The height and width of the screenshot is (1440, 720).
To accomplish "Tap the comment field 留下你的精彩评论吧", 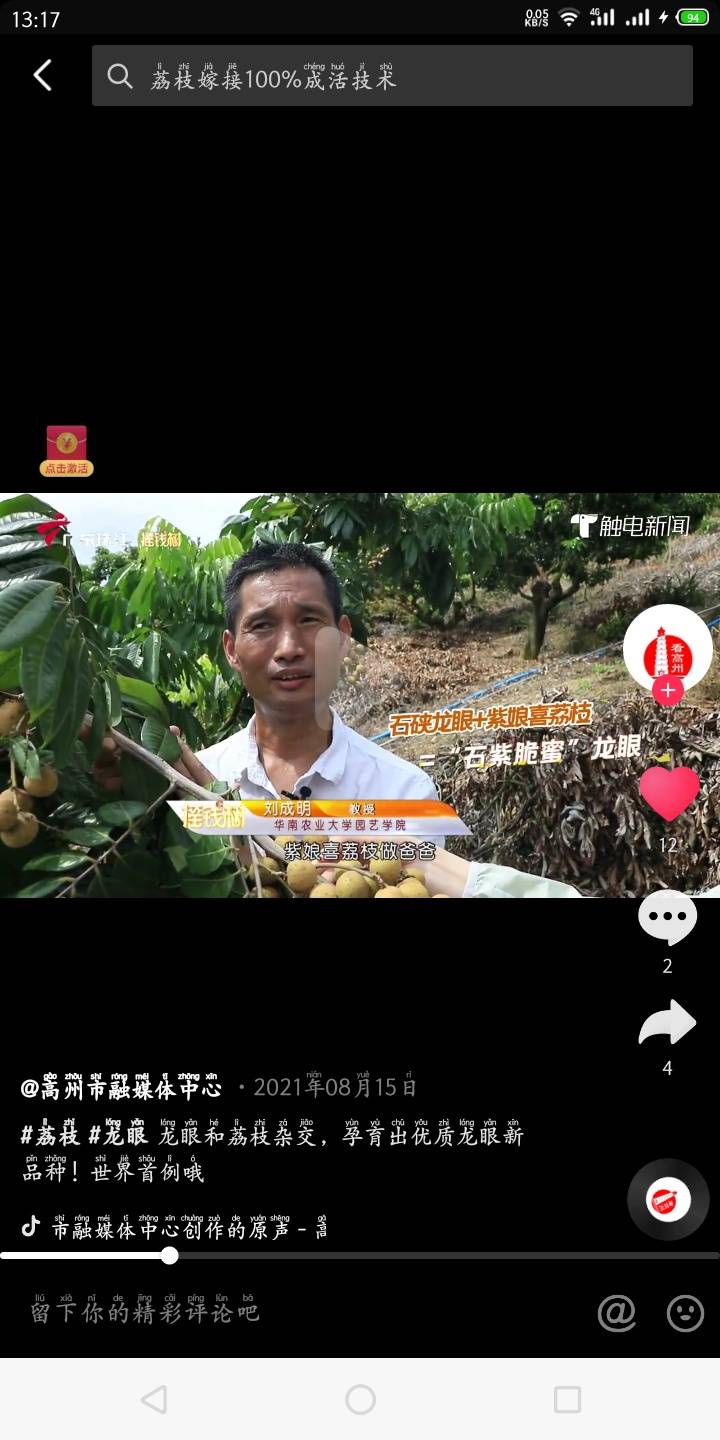I will coord(145,1312).
